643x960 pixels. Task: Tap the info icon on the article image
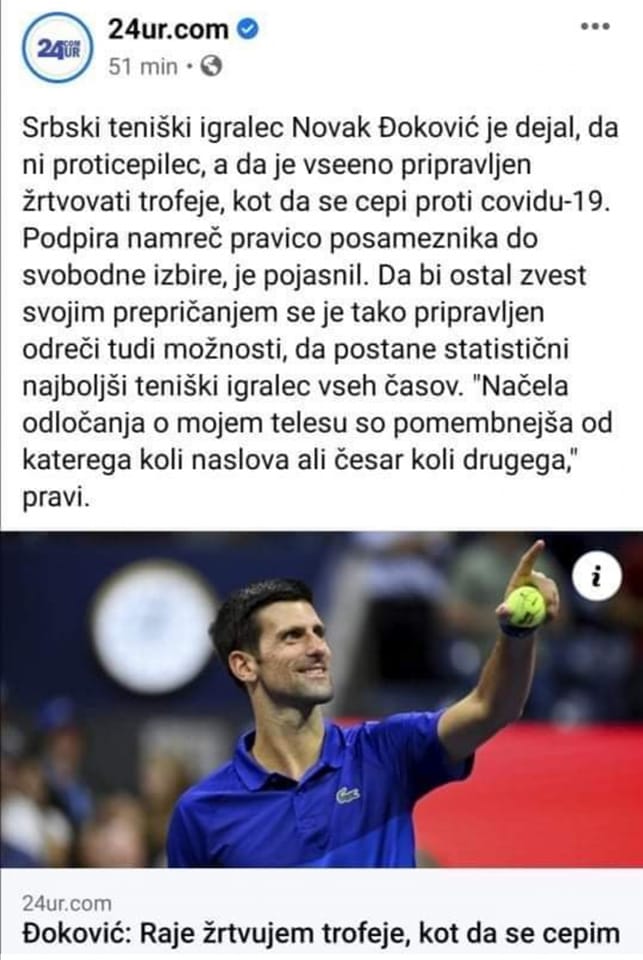(597, 576)
